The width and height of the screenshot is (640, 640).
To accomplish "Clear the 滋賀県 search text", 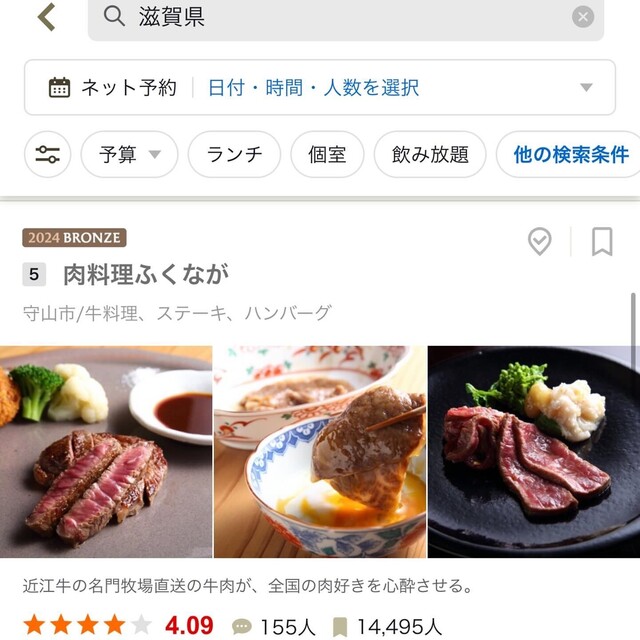I will pos(583,17).
